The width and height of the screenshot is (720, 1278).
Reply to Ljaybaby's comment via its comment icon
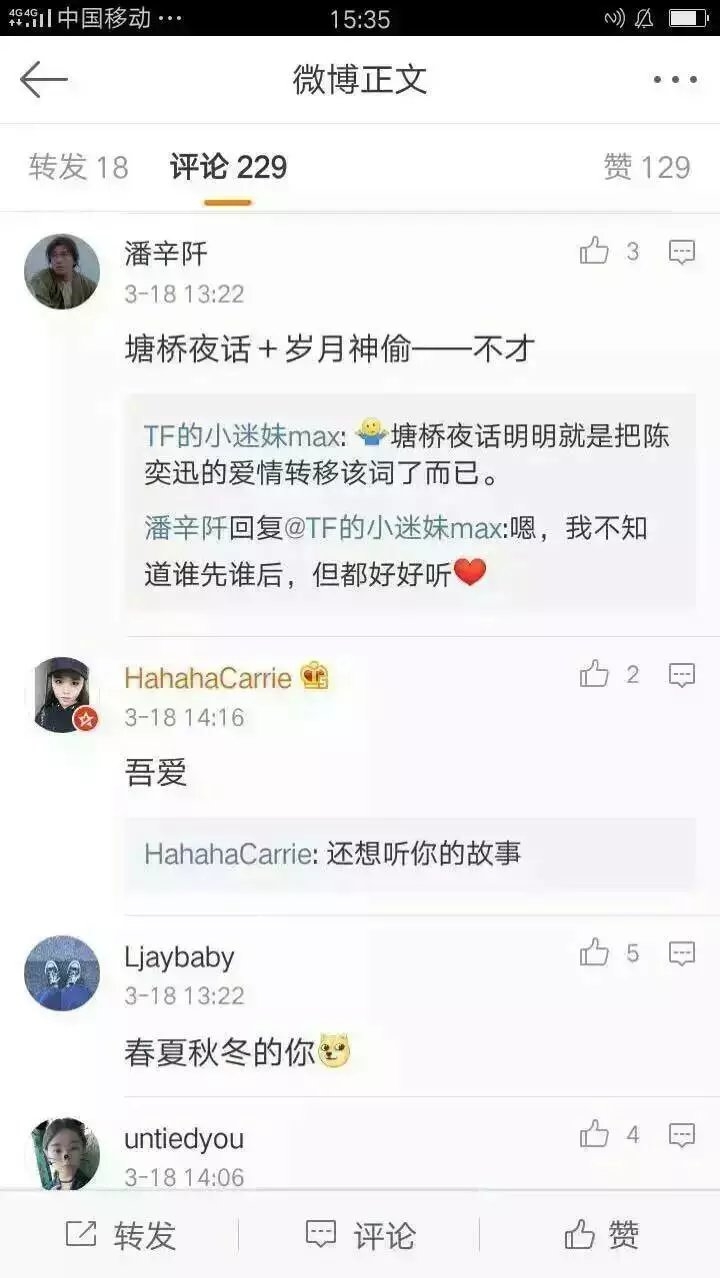click(682, 953)
